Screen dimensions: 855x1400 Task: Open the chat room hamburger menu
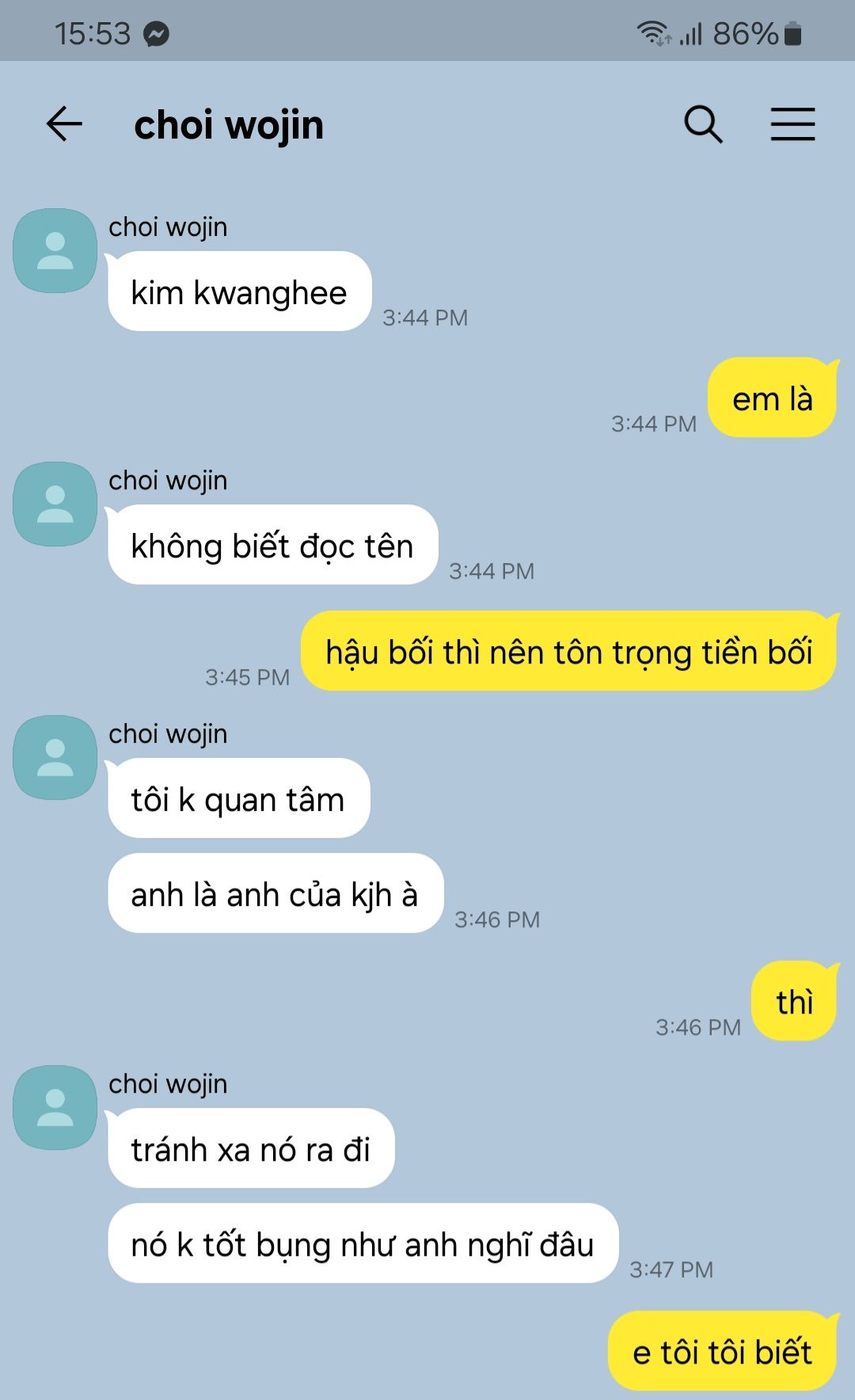coord(792,124)
